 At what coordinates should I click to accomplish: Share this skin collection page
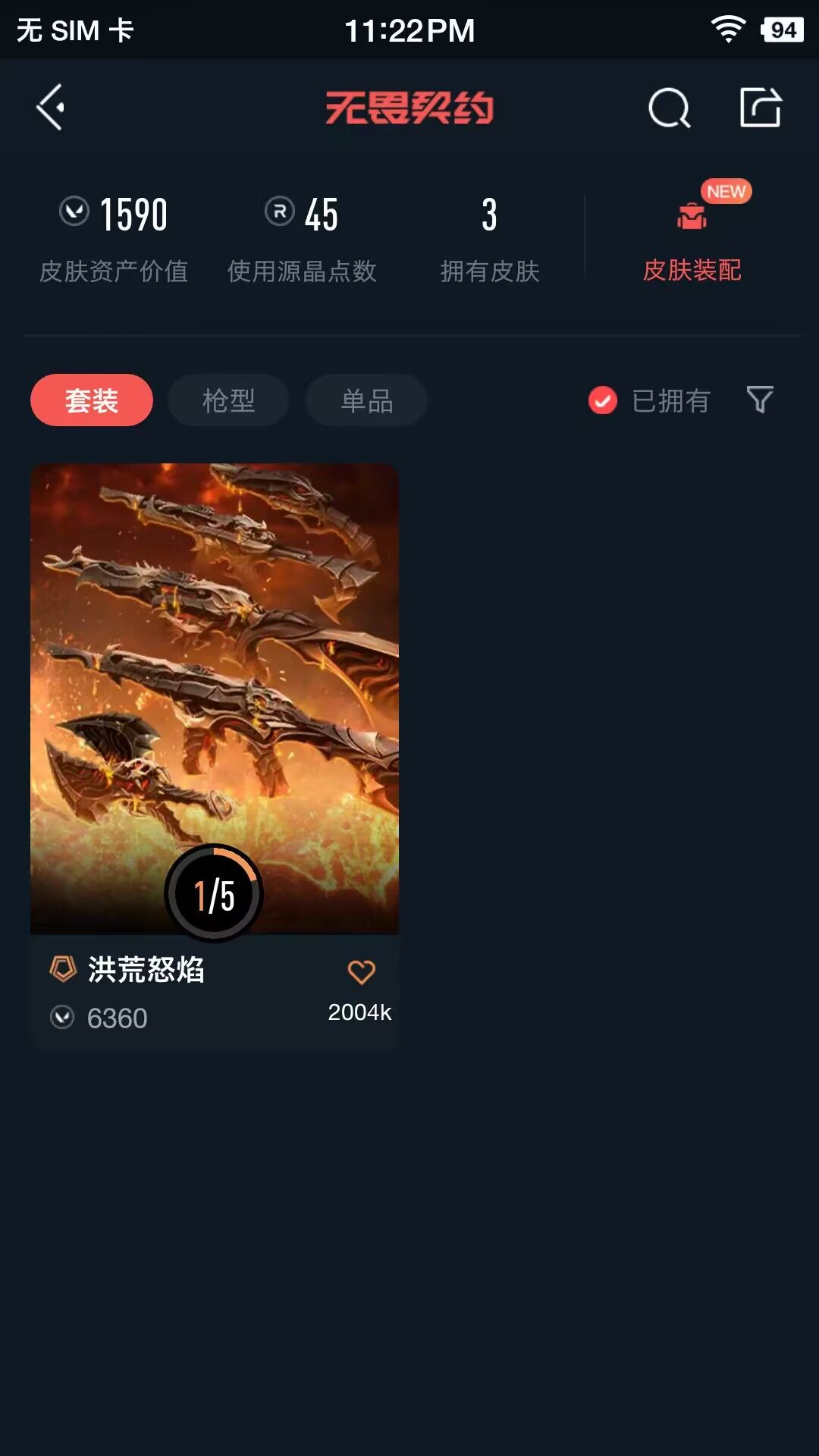click(760, 108)
